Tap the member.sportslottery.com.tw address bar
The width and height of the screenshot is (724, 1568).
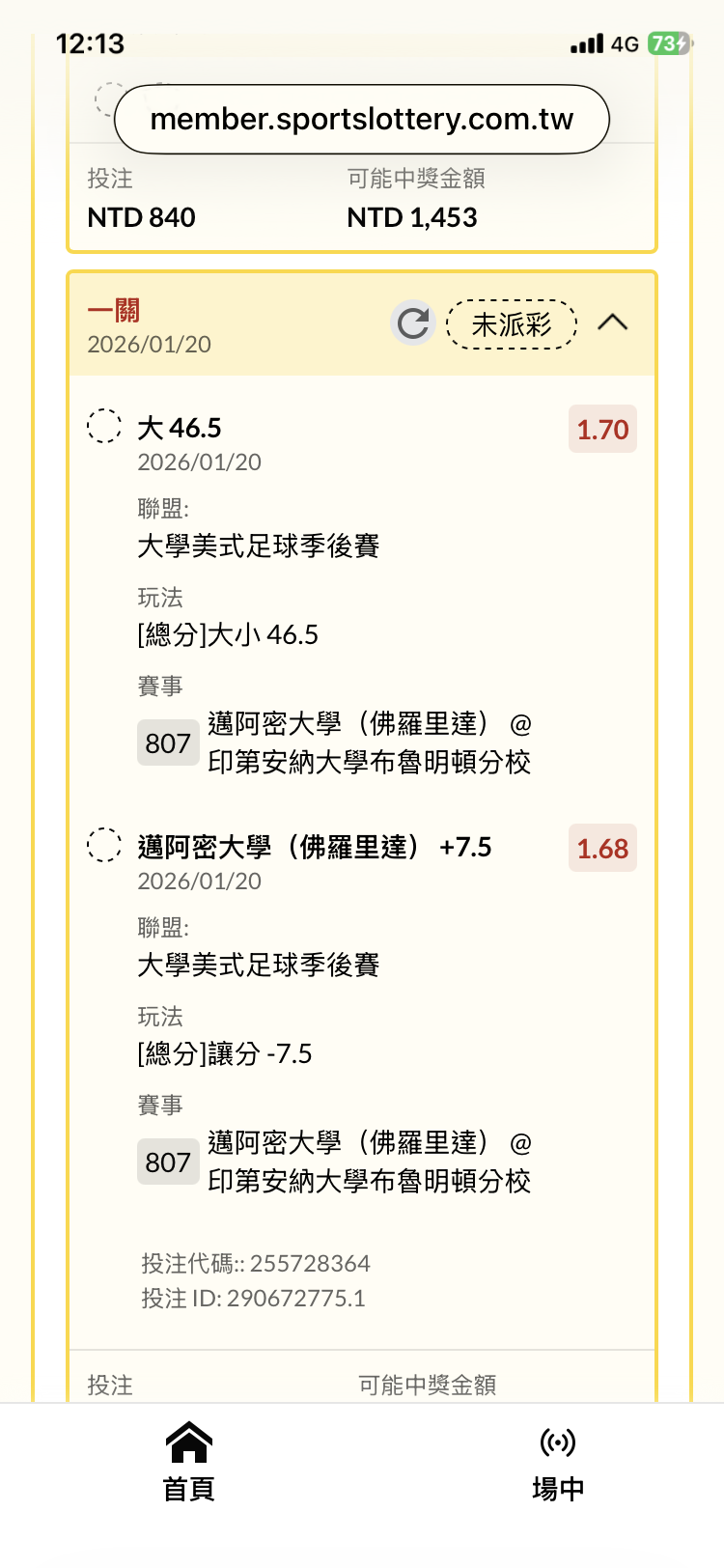[362, 120]
